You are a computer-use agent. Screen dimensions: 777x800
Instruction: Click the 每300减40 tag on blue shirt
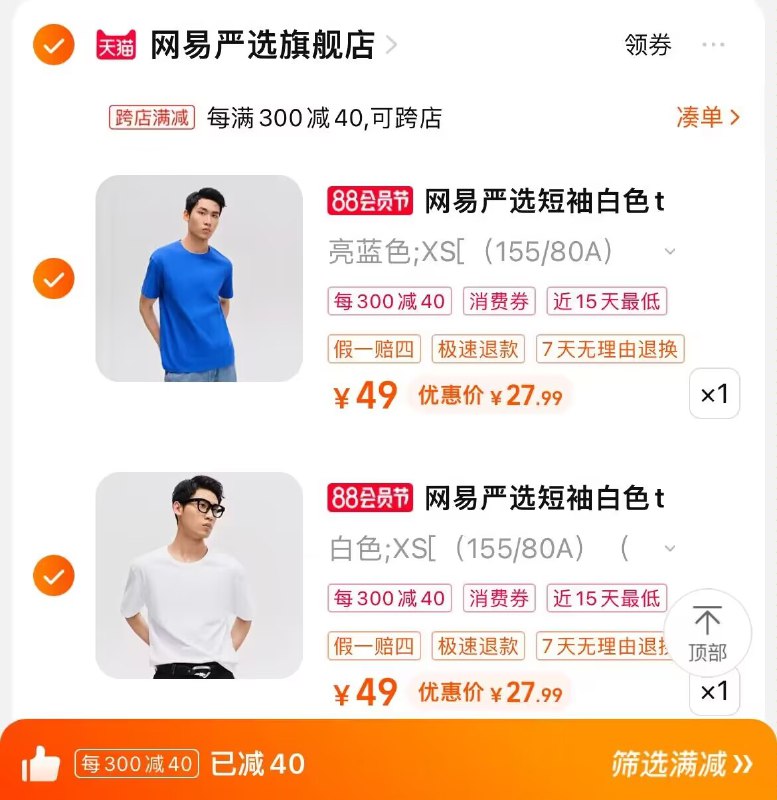pyautogui.click(x=389, y=302)
